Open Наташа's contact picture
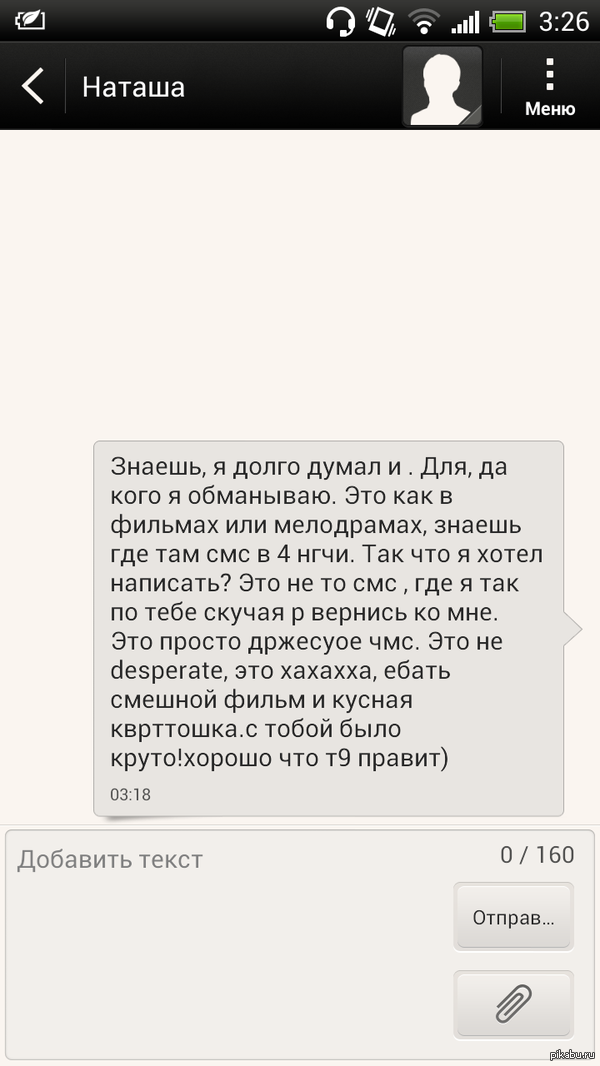The image size is (600, 1066). click(442, 87)
